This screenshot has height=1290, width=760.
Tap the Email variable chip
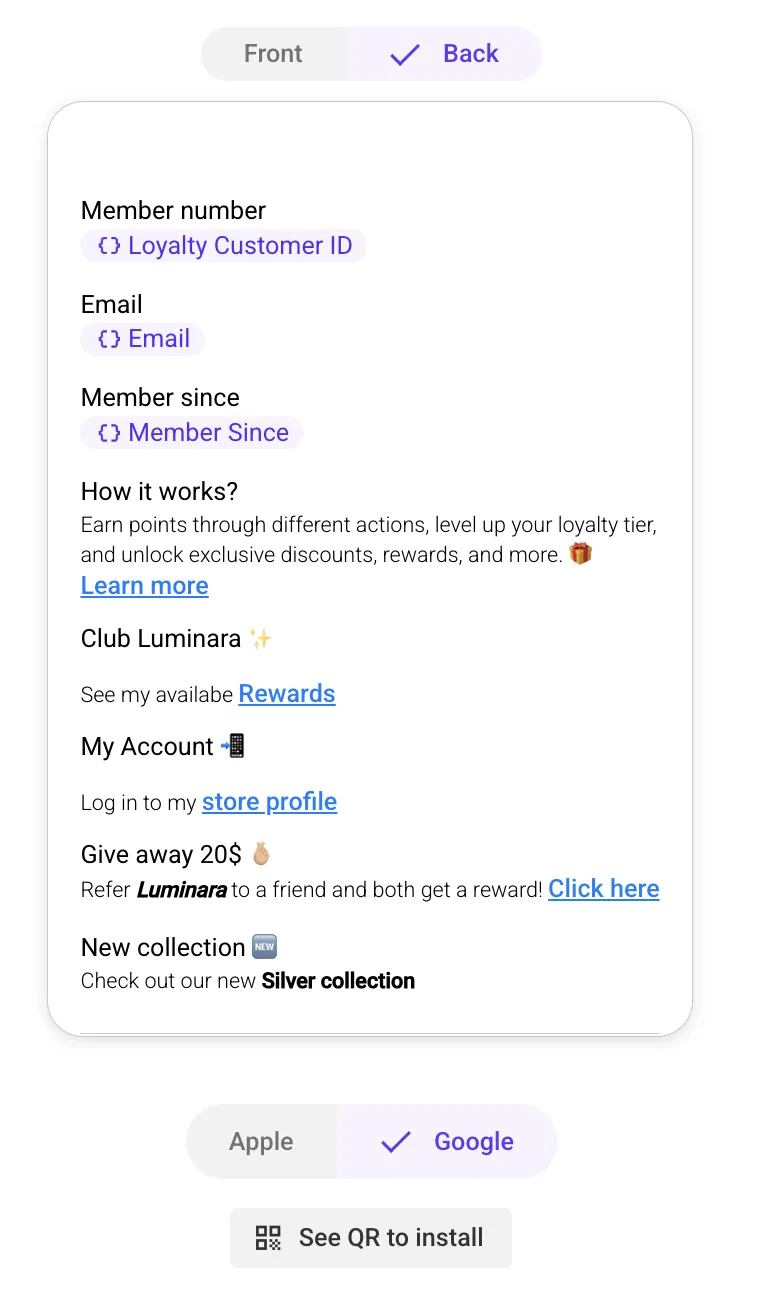coord(143,339)
